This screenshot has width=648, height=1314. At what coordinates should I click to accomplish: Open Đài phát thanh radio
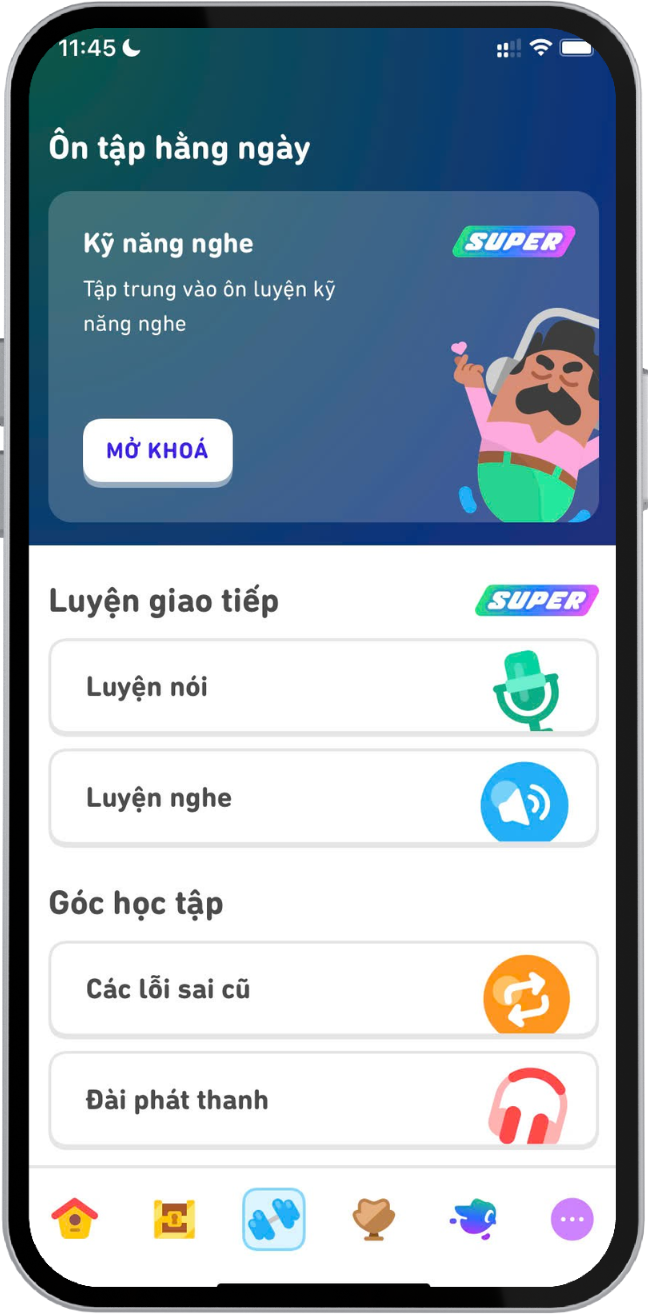(x=323, y=1100)
